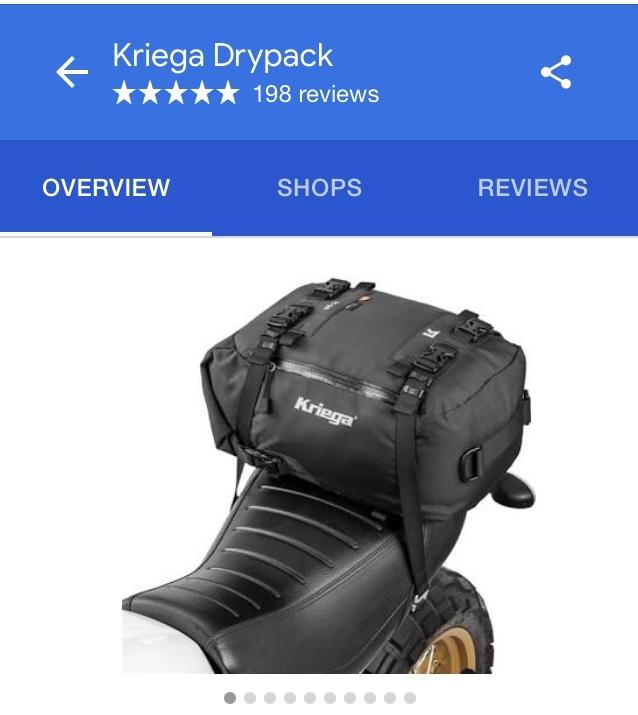View the 198 reviews rating
This screenshot has height=715, width=638.
[246, 95]
